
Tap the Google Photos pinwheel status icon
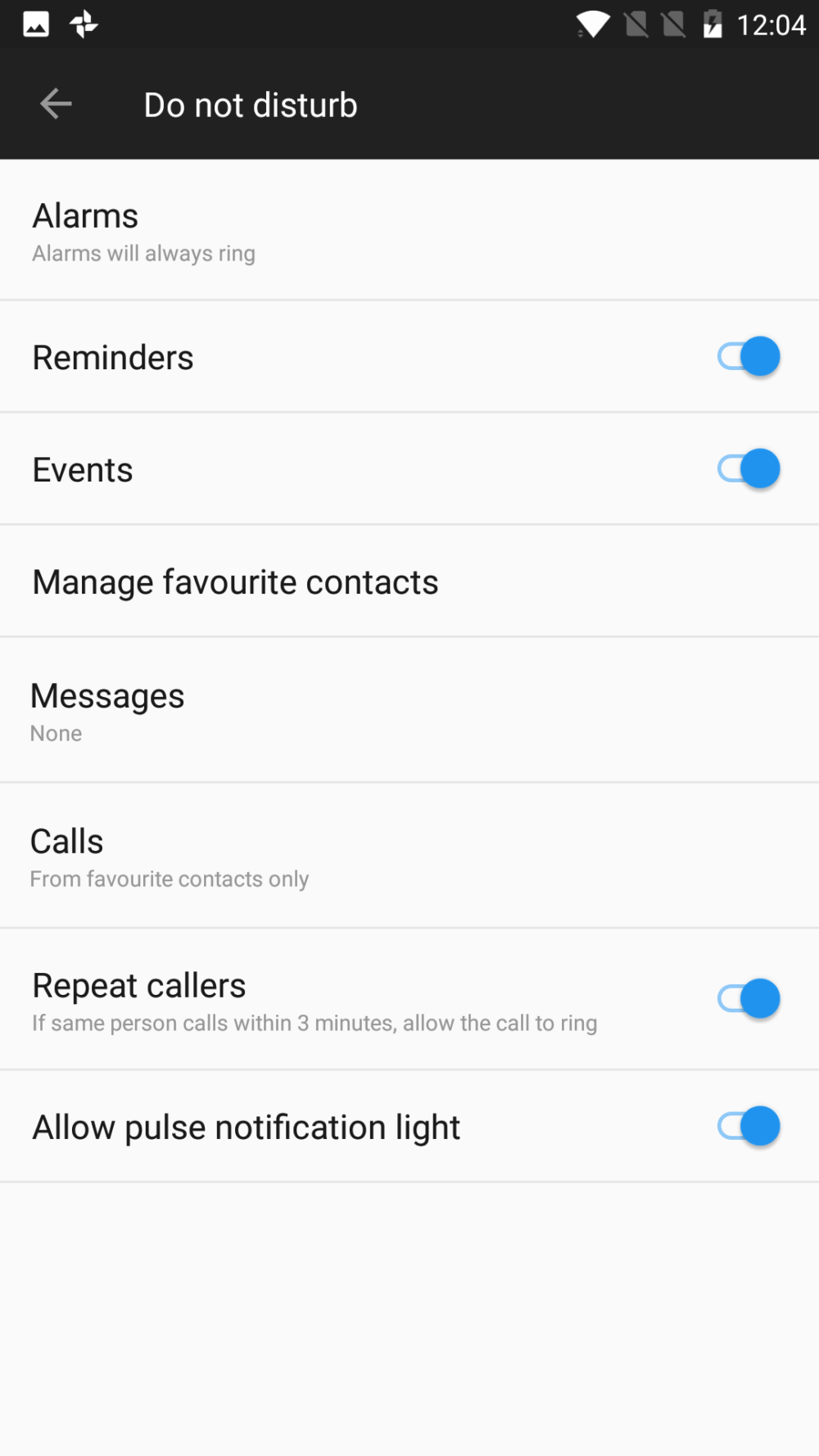point(84,23)
